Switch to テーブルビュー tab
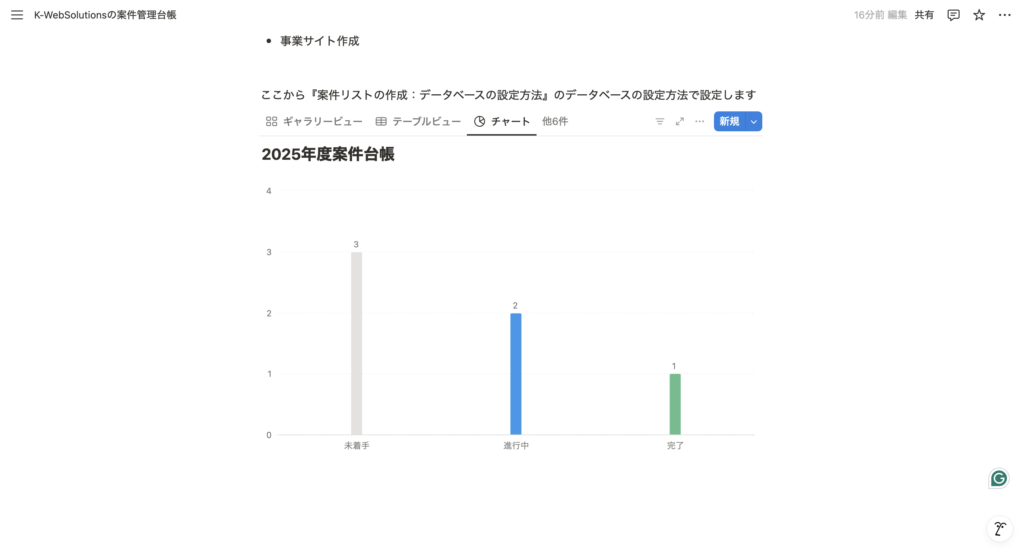This screenshot has height=553, width=1024. click(x=418, y=121)
